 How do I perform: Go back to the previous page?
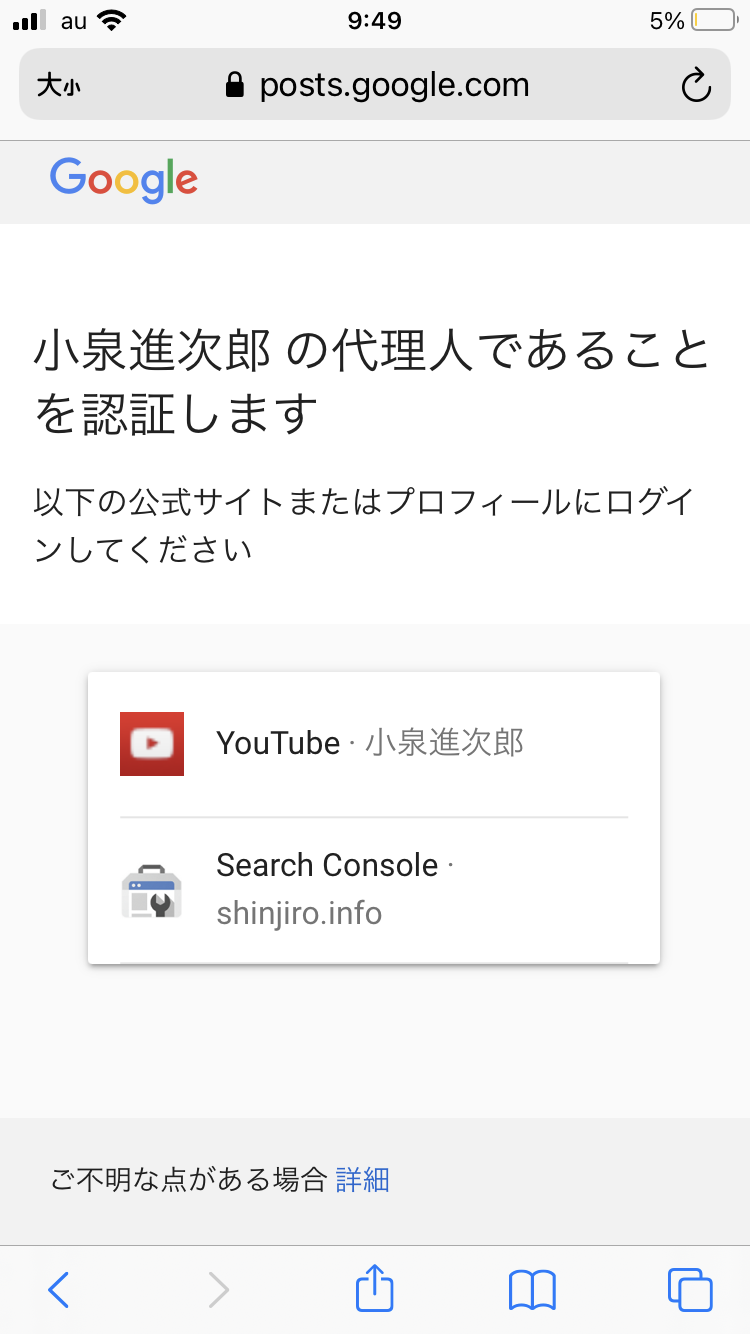pyautogui.click(x=59, y=1290)
